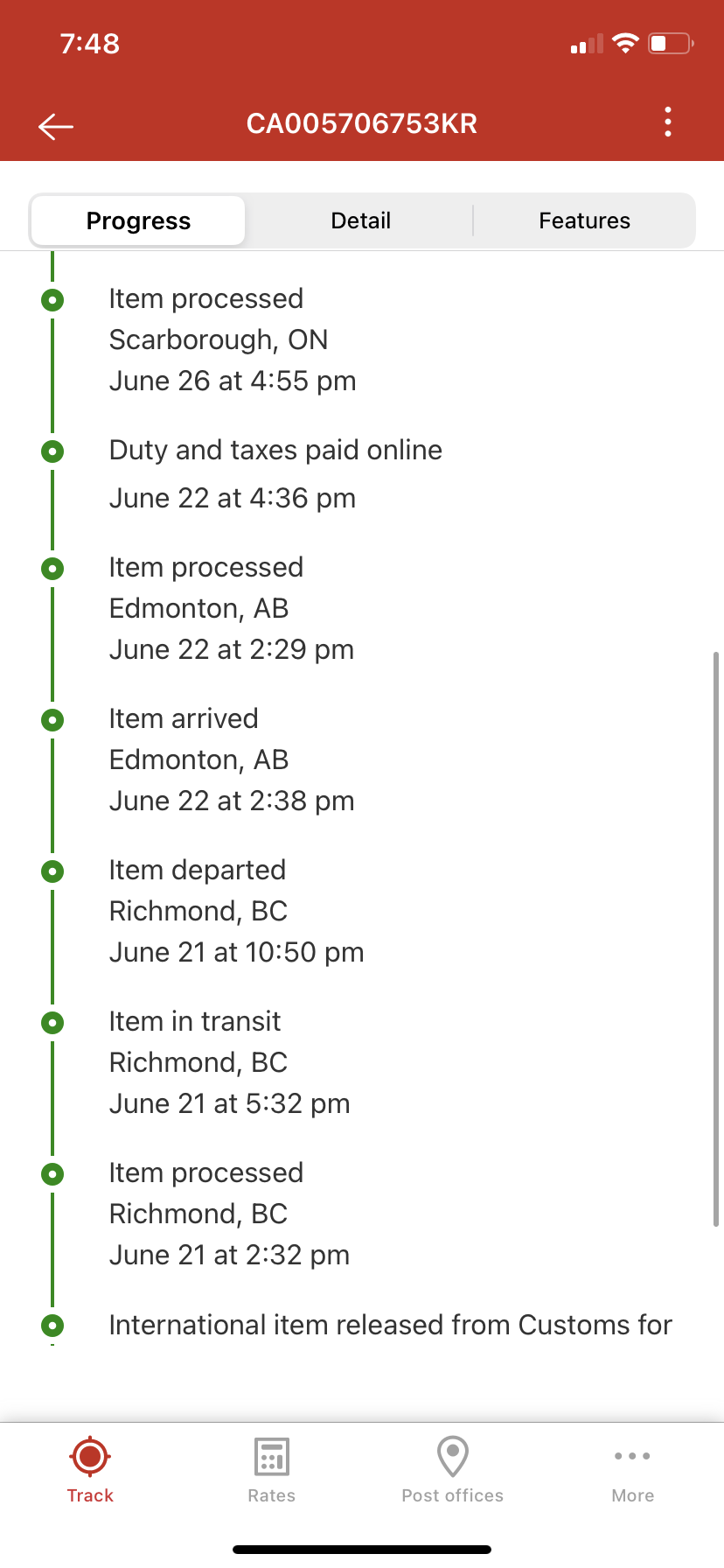Select the Progress segment

tap(138, 221)
